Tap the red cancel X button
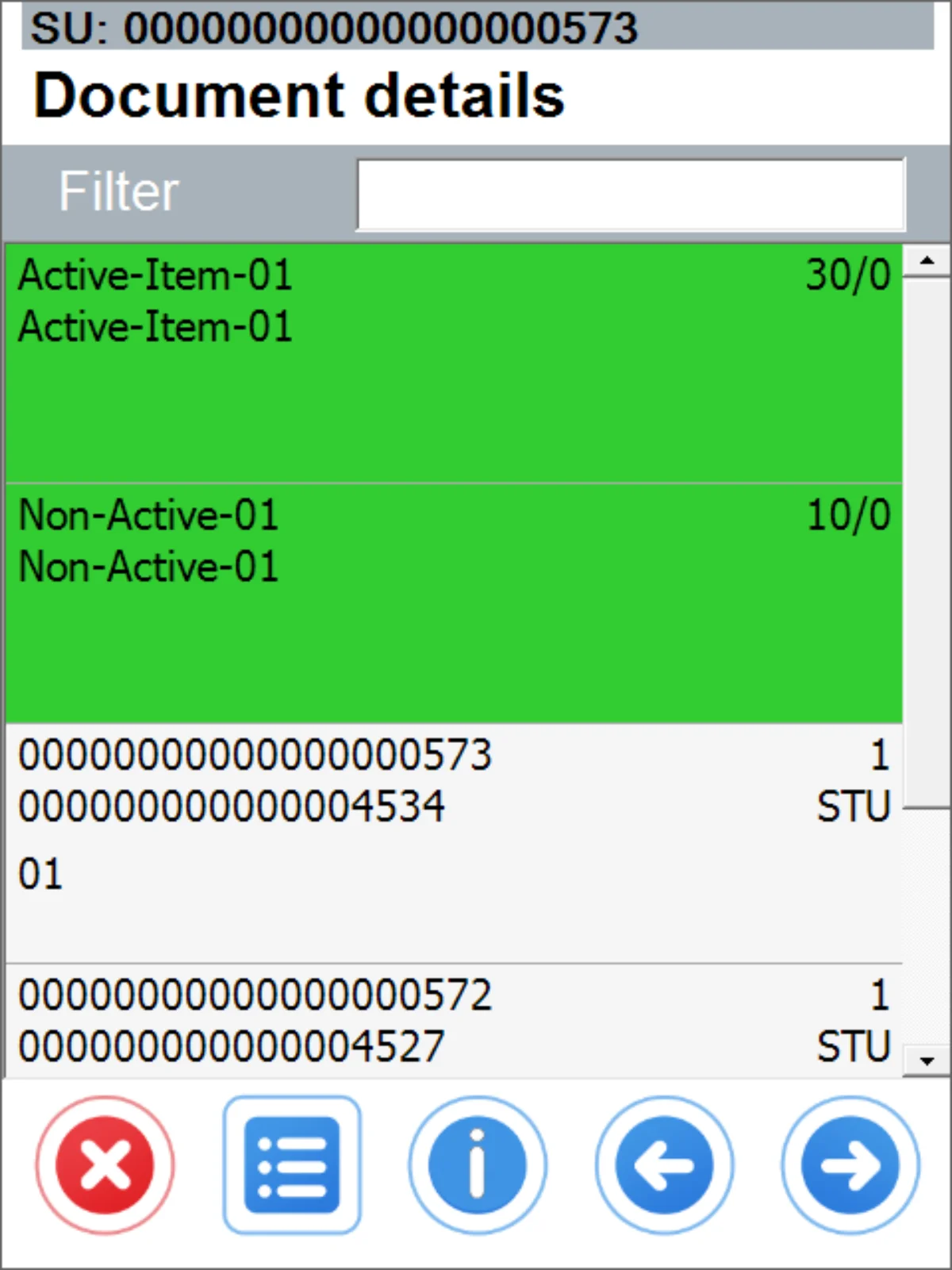The width and height of the screenshot is (952, 1270). click(x=105, y=1165)
